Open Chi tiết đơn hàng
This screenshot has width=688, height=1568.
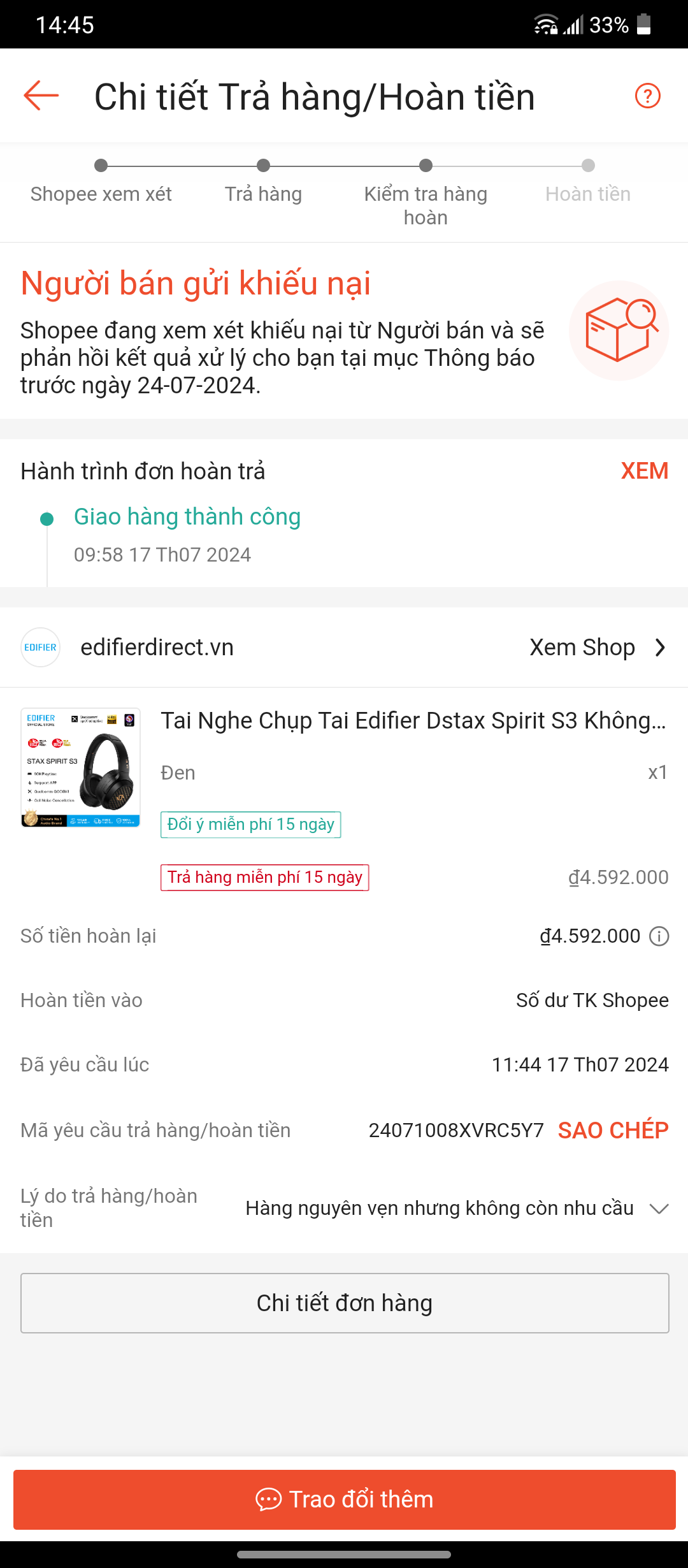[344, 1303]
